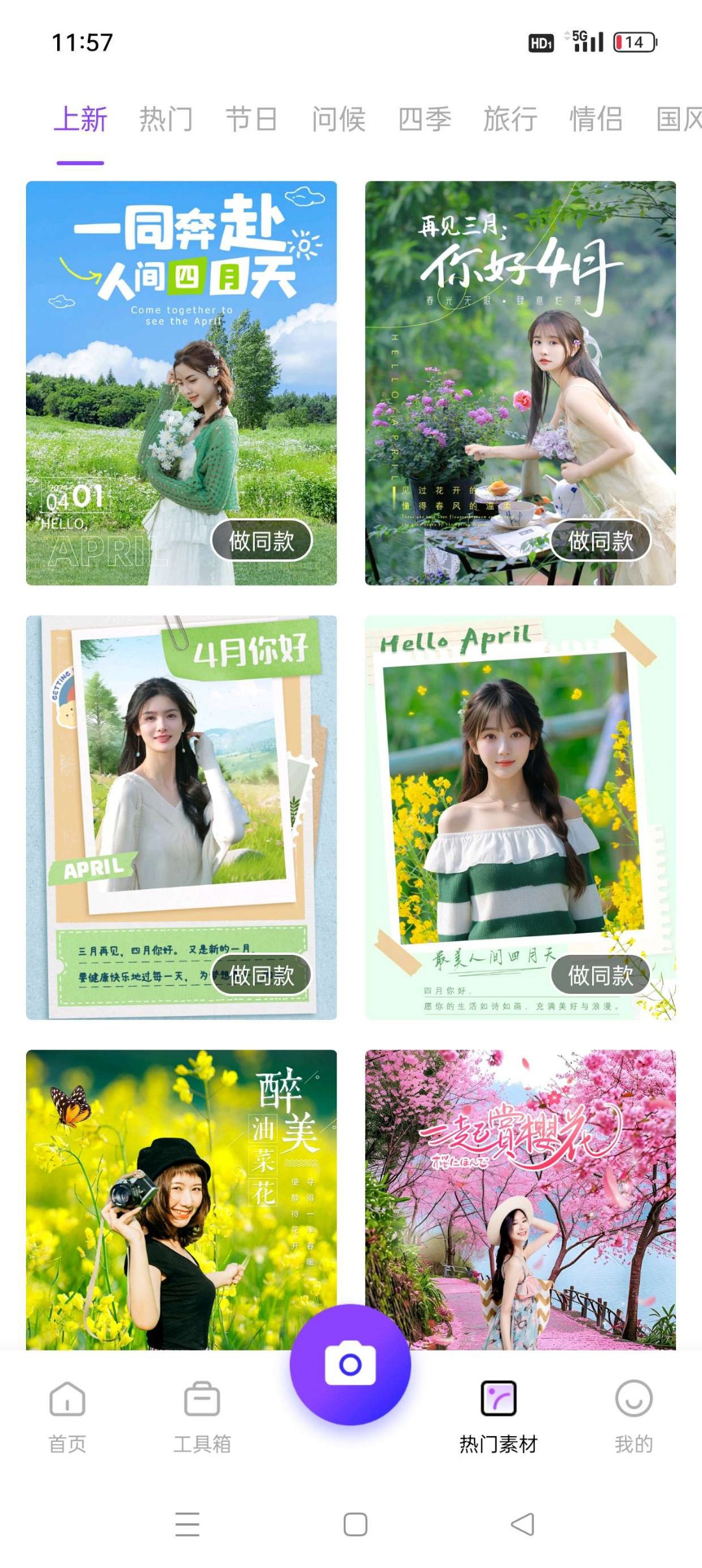
Task: Tap the 上新 tab at the top
Action: pyautogui.click(x=81, y=120)
